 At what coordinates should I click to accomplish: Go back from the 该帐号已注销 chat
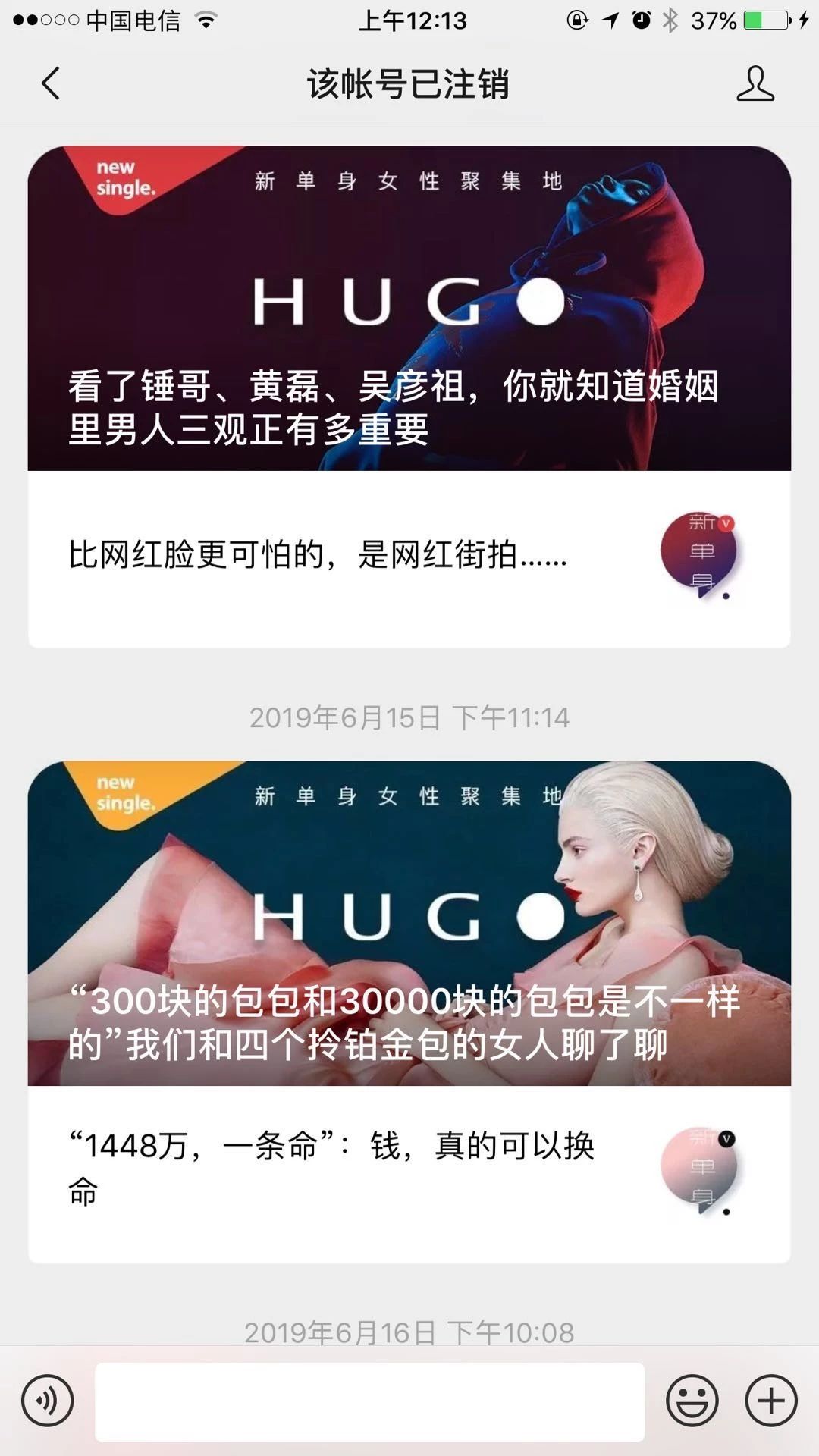(51, 83)
